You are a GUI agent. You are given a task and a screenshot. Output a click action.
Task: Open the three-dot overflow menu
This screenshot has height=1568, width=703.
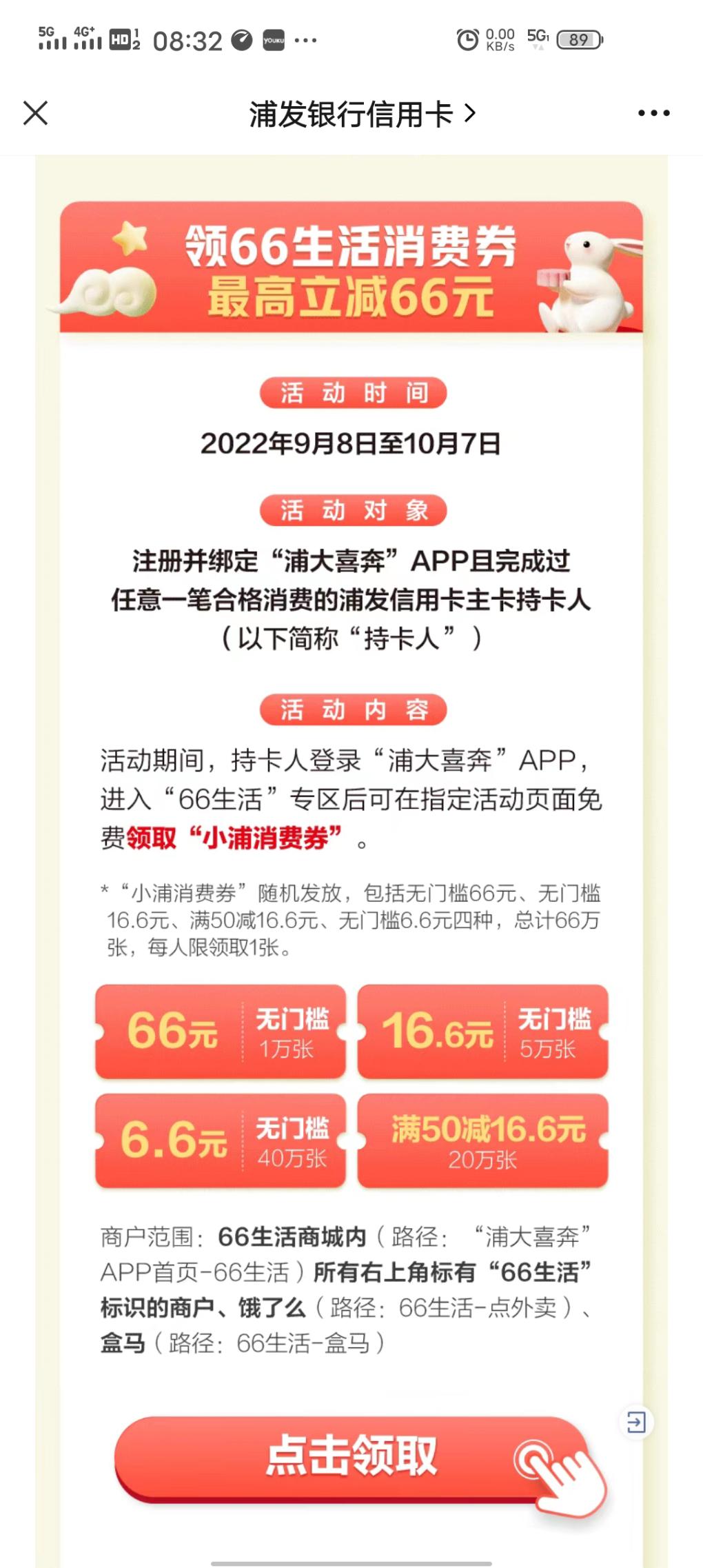(653, 113)
